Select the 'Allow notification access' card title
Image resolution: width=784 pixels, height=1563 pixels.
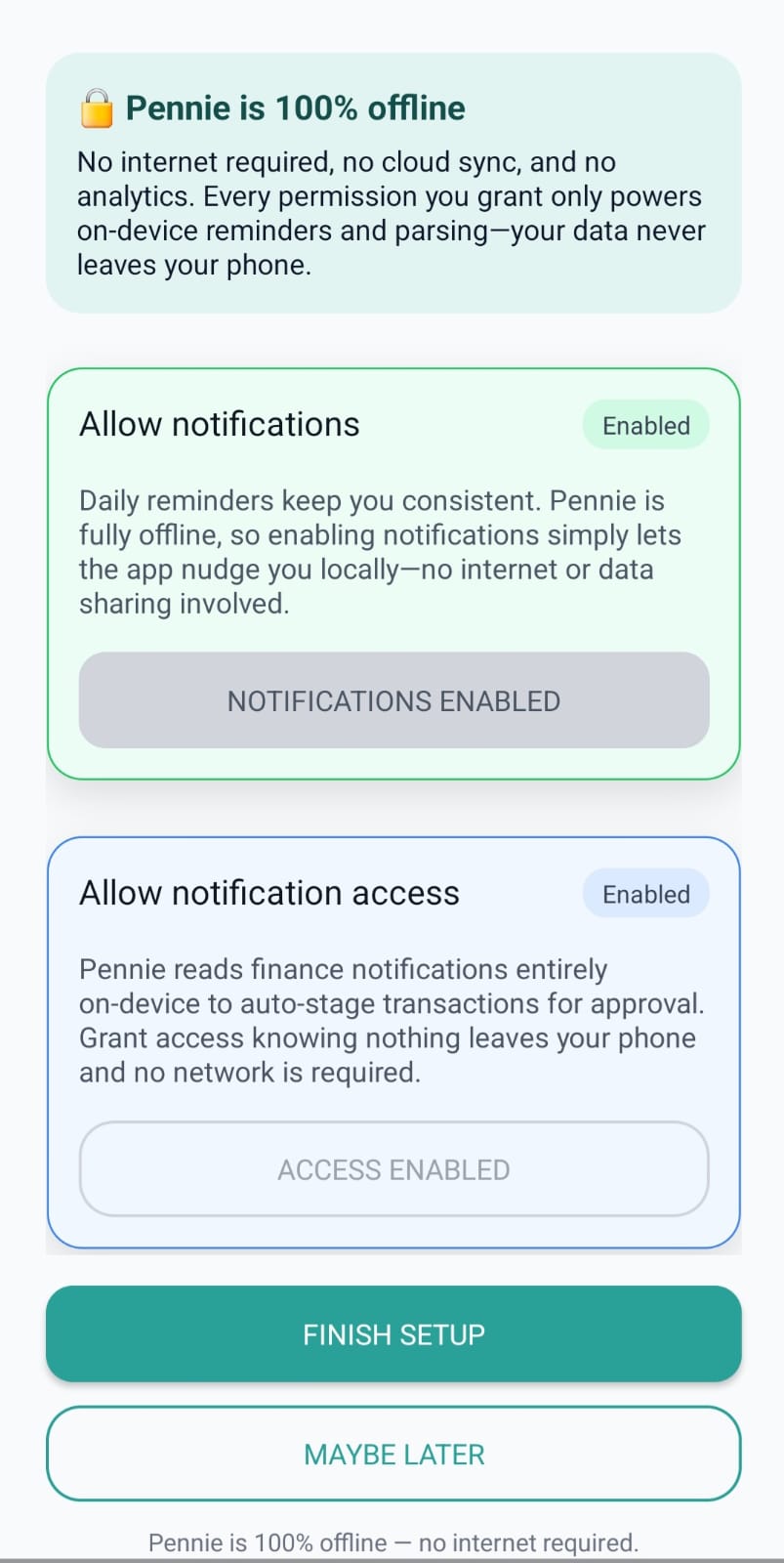tap(268, 892)
